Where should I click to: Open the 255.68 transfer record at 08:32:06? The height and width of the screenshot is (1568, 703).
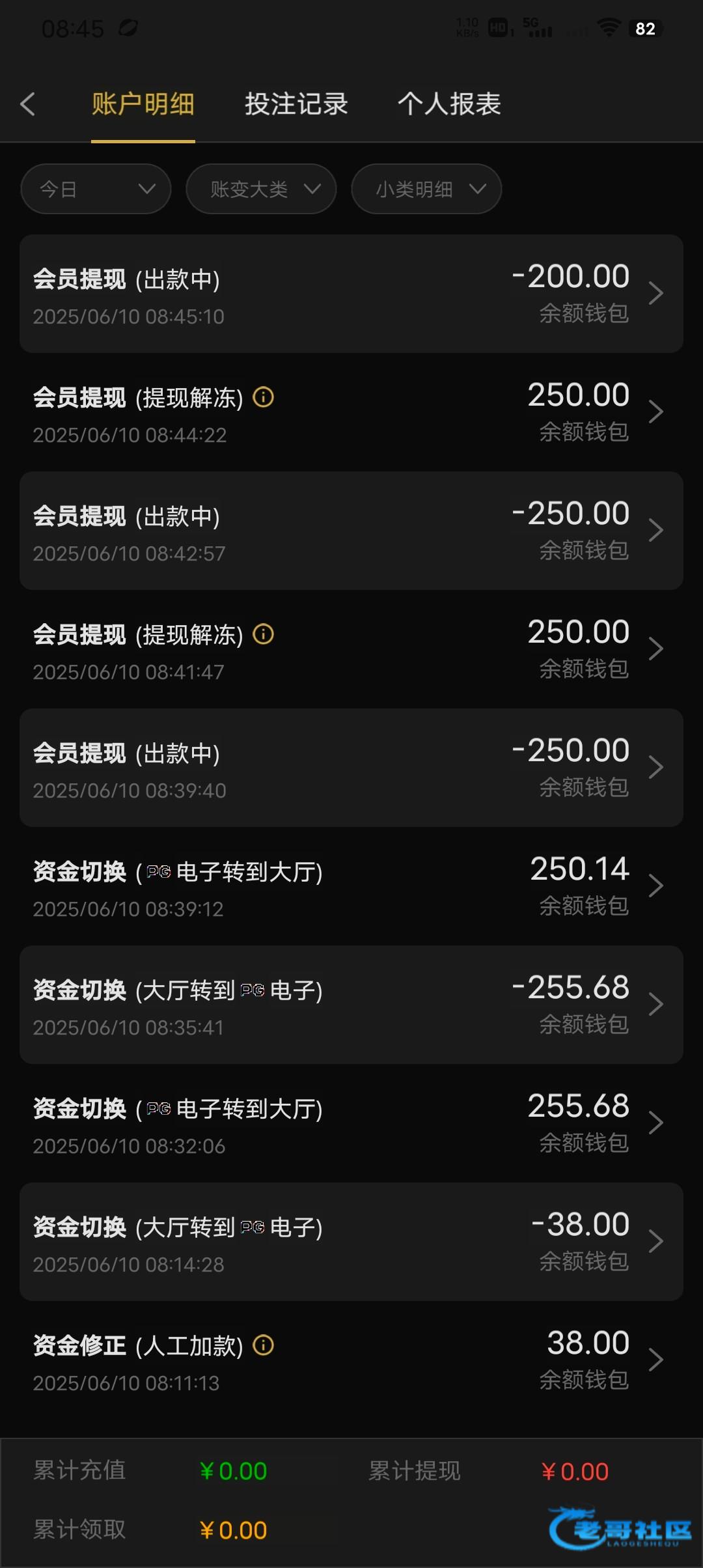click(351, 1123)
